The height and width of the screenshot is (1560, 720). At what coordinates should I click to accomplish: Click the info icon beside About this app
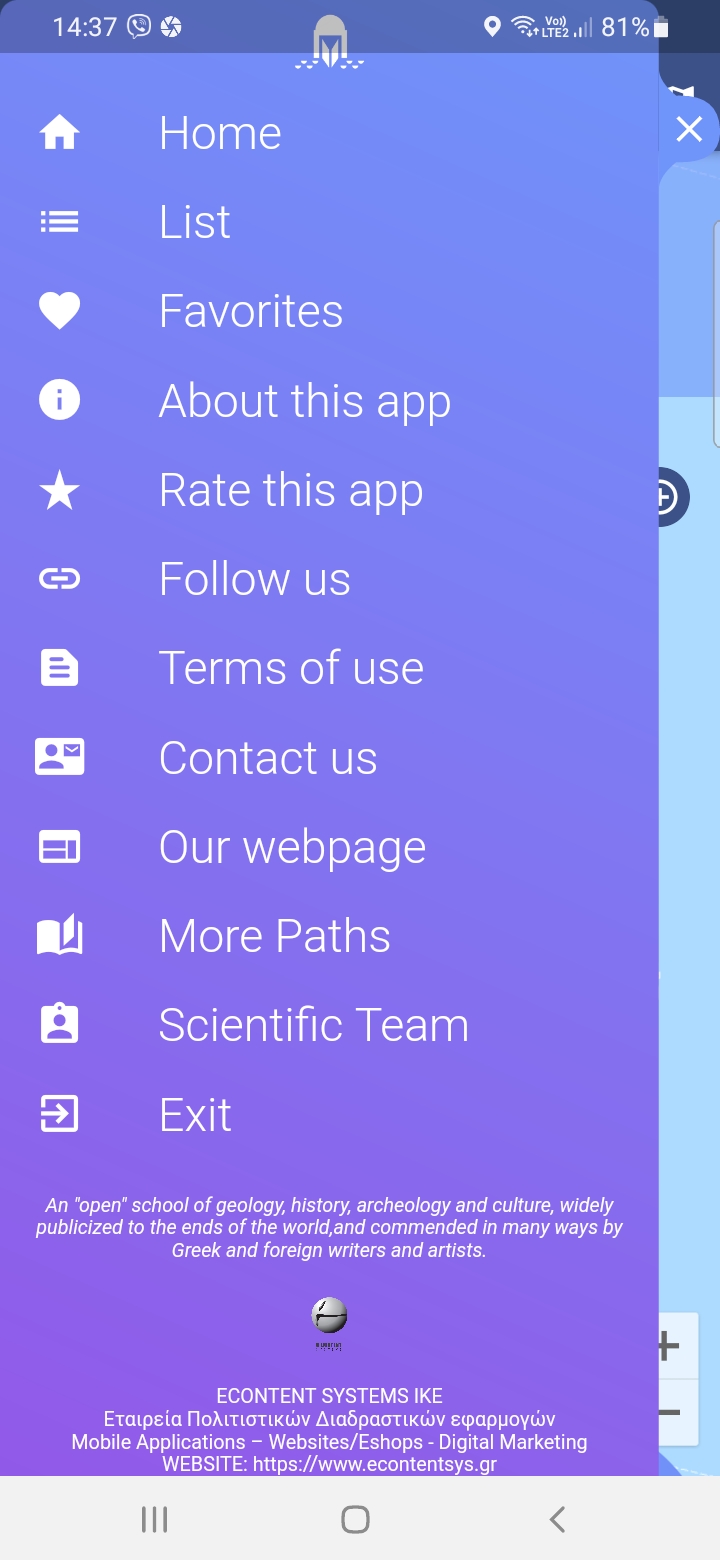tap(59, 399)
